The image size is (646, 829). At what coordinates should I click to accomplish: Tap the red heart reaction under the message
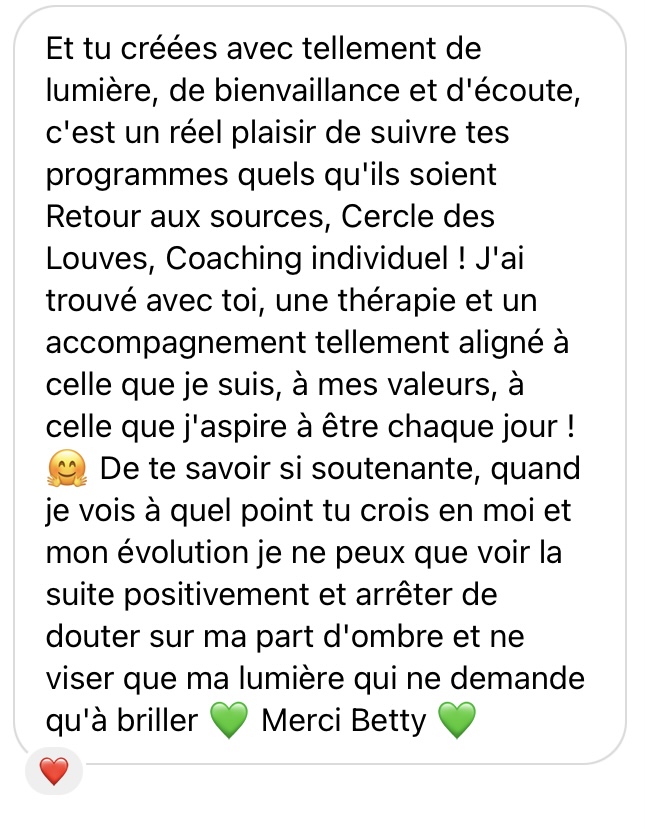pyautogui.click(x=54, y=771)
